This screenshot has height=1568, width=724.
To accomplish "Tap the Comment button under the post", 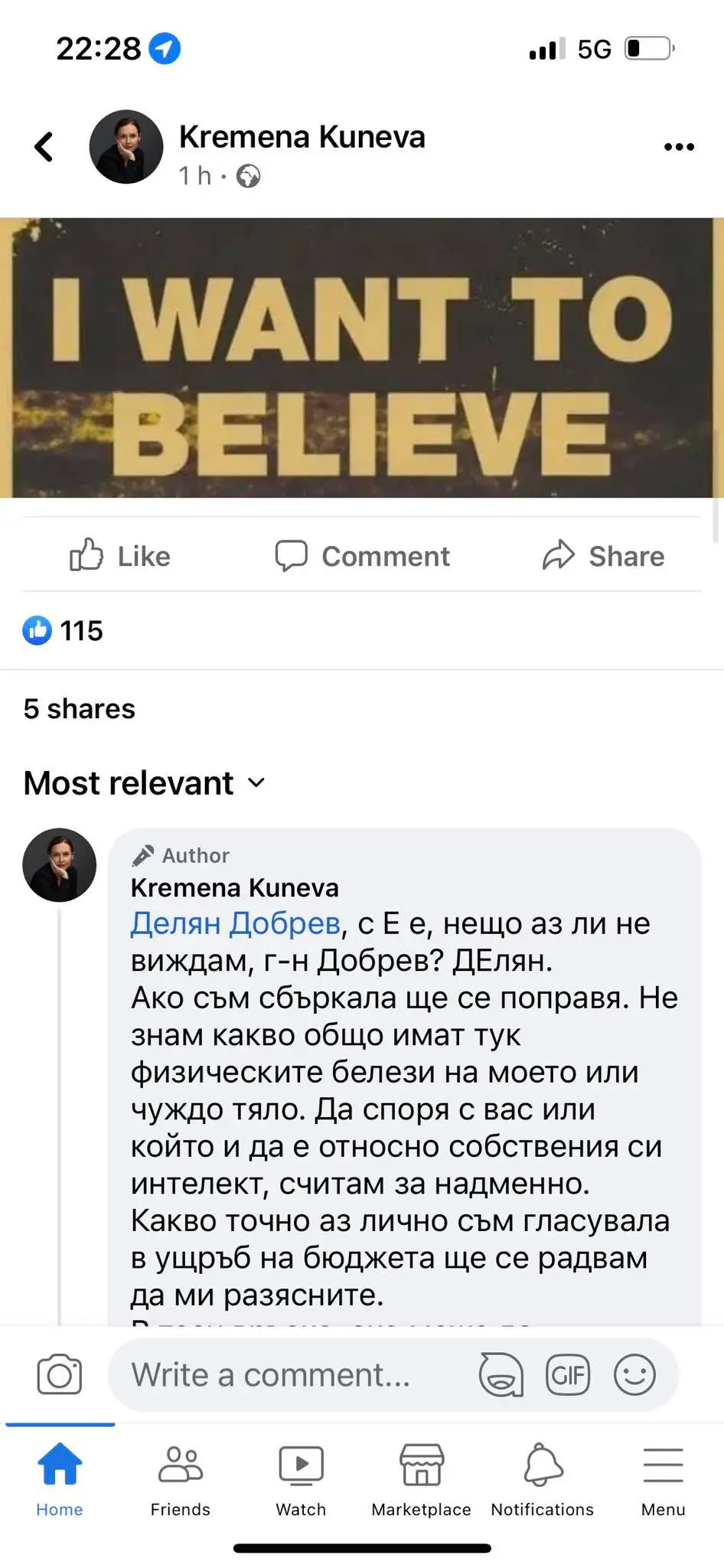I will pos(363,556).
